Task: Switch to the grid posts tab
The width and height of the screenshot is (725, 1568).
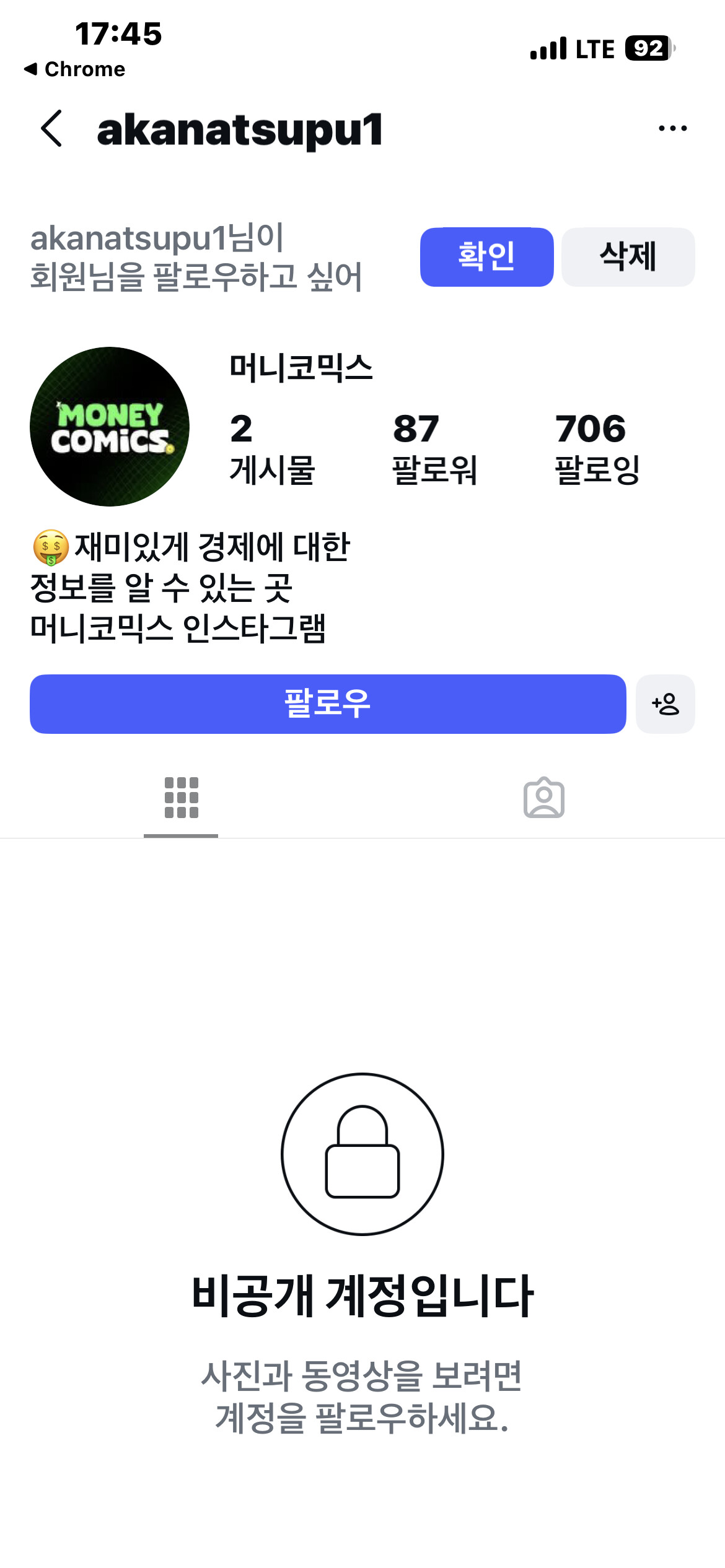Action: (x=181, y=798)
